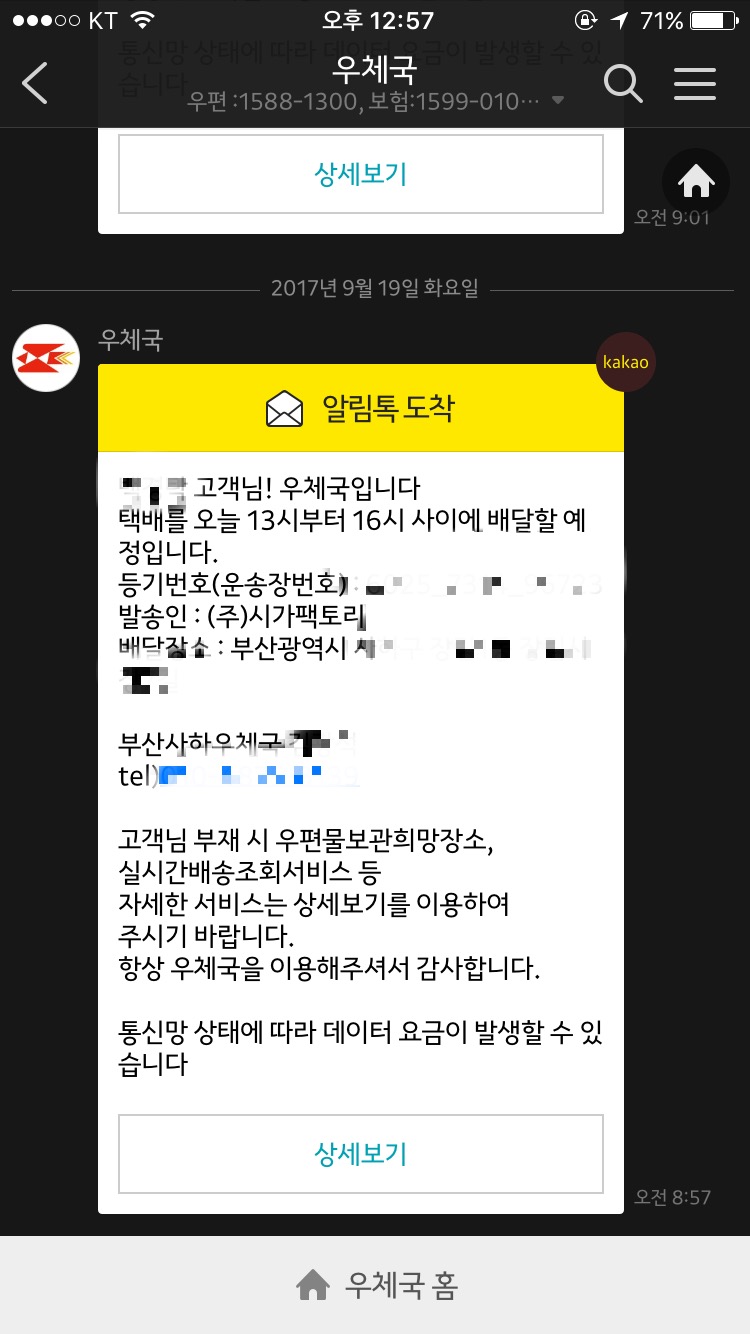Open the 우체국 profile picture

(46, 358)
